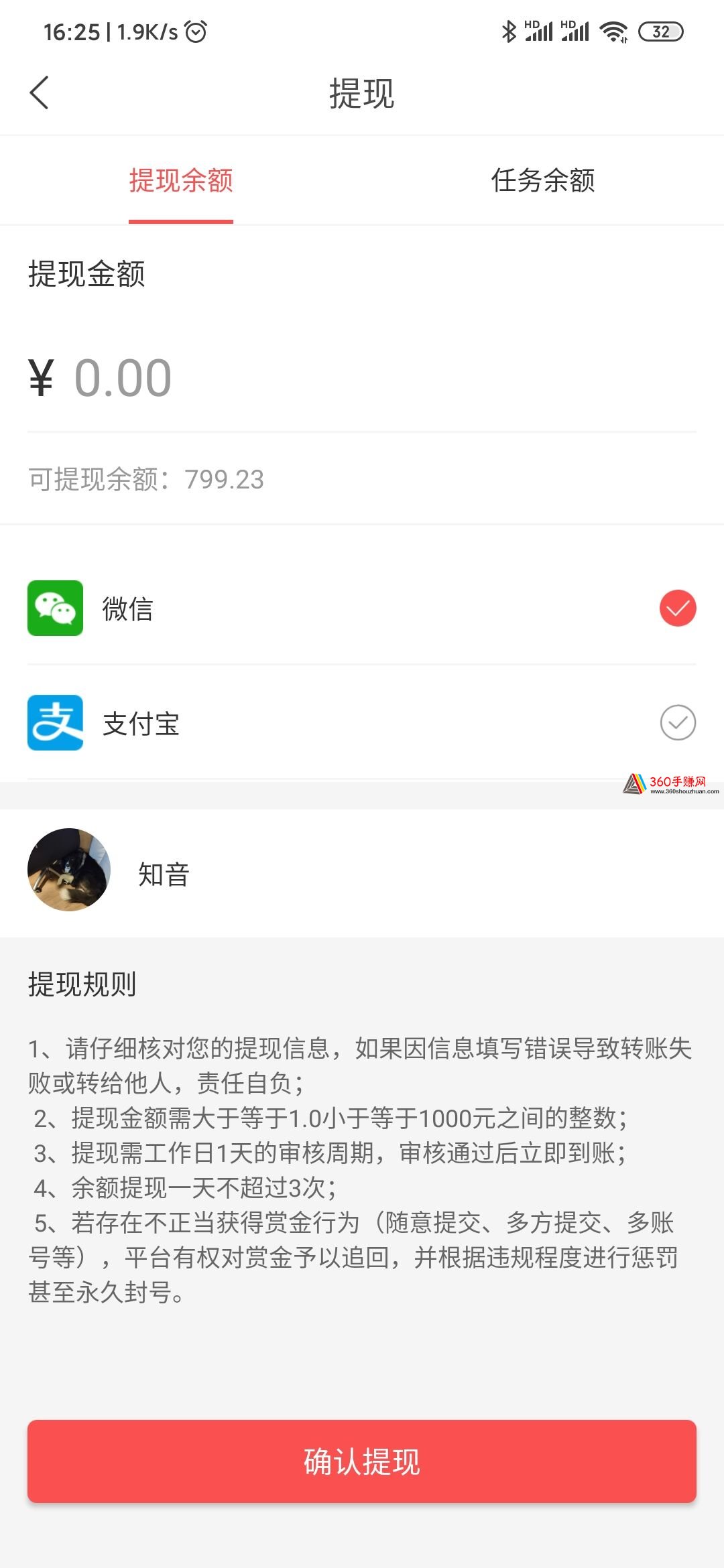Select the 提现余额 tab
Screen dimensions: 724x1568
tap(181, 180)
